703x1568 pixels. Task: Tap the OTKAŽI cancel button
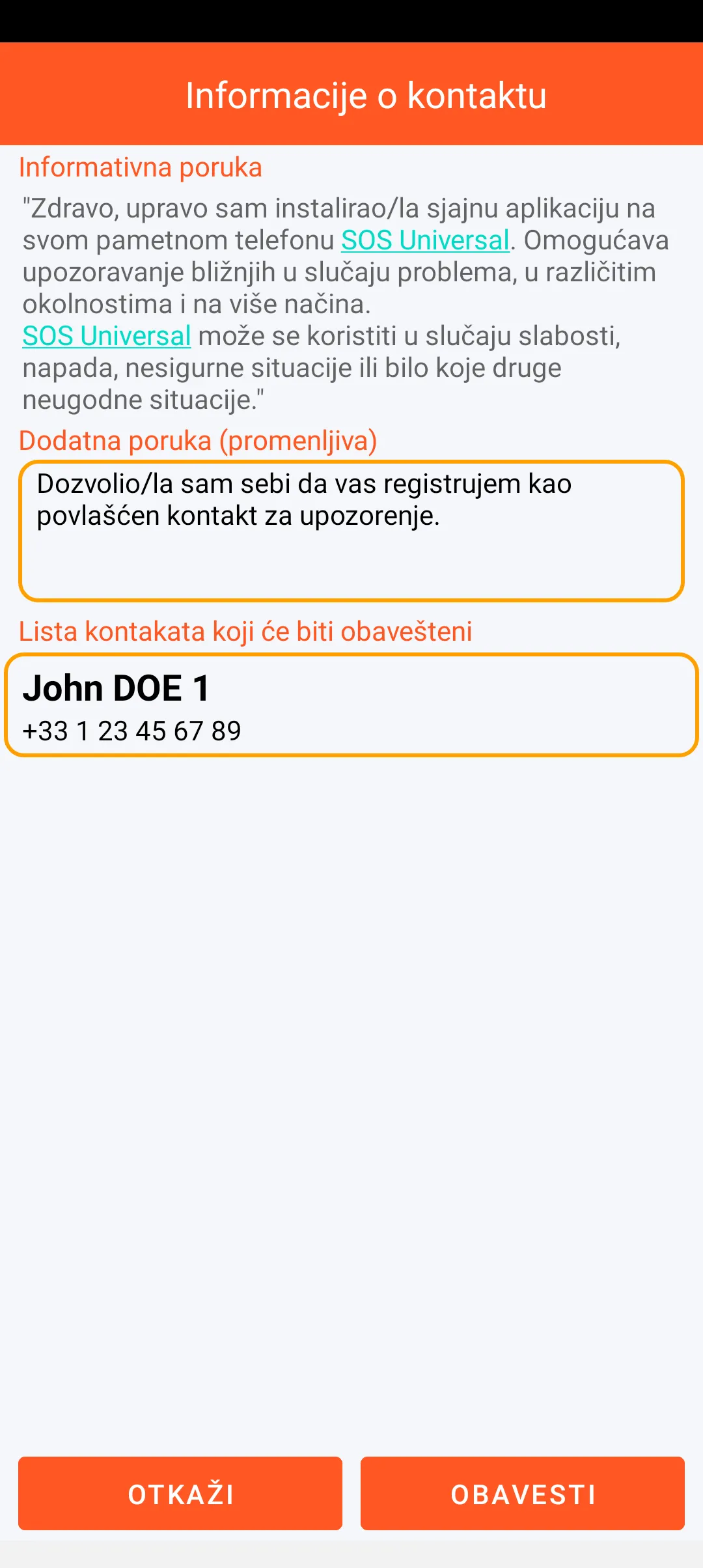pos(180,1493)
